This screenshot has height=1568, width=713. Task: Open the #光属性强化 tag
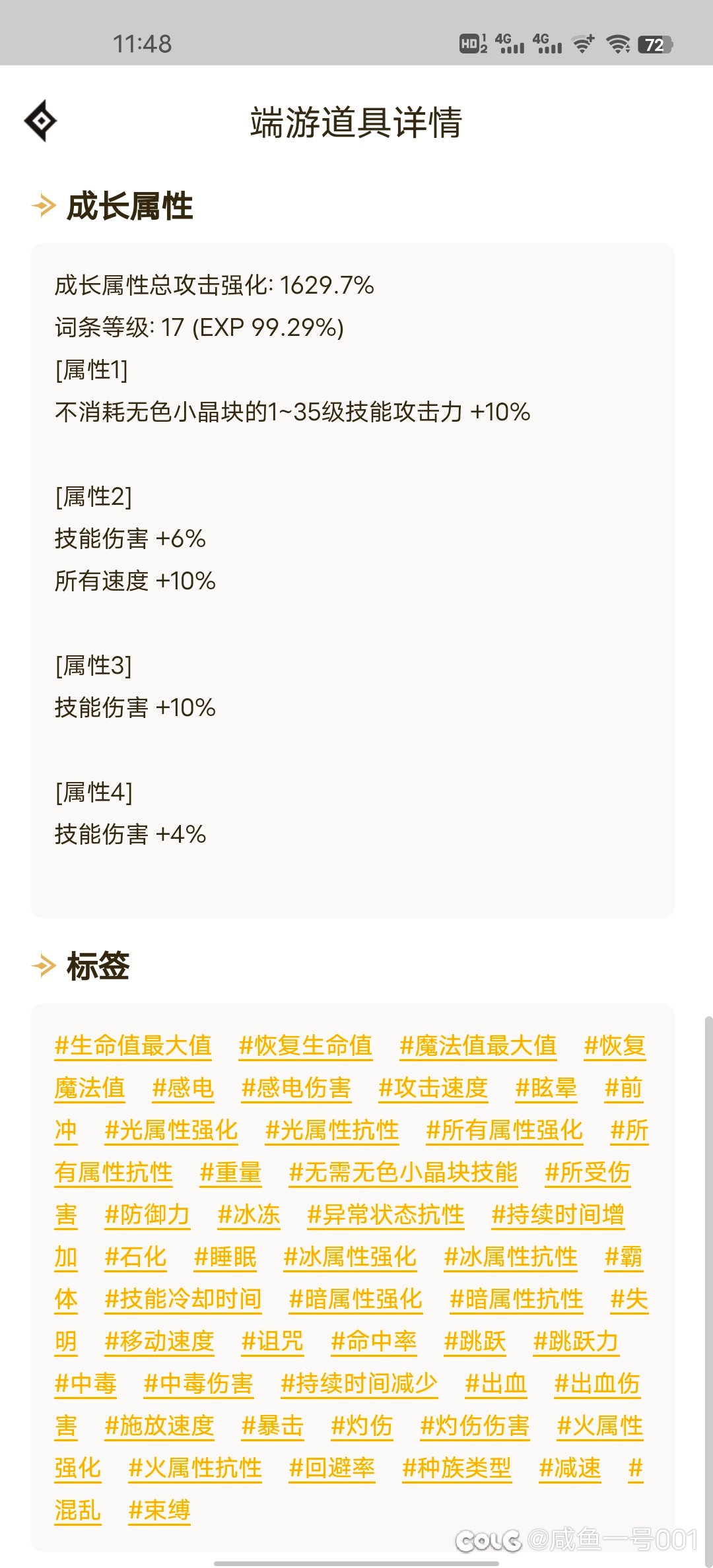pyautogui.click(x=171, y=1130)
